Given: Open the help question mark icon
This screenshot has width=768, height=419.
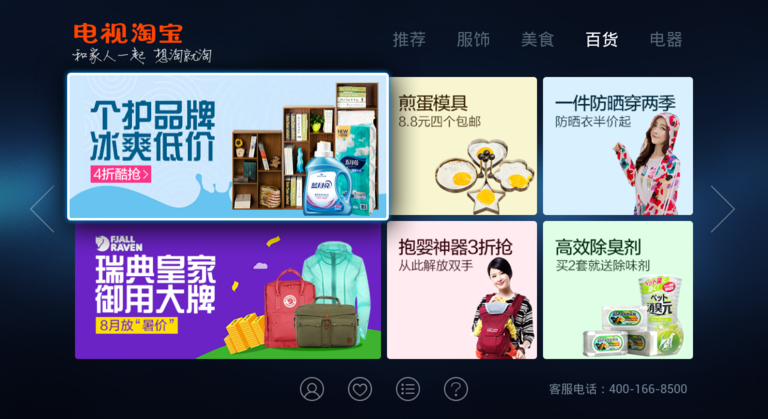Looking at the screenshot, I should pos(456,389).
